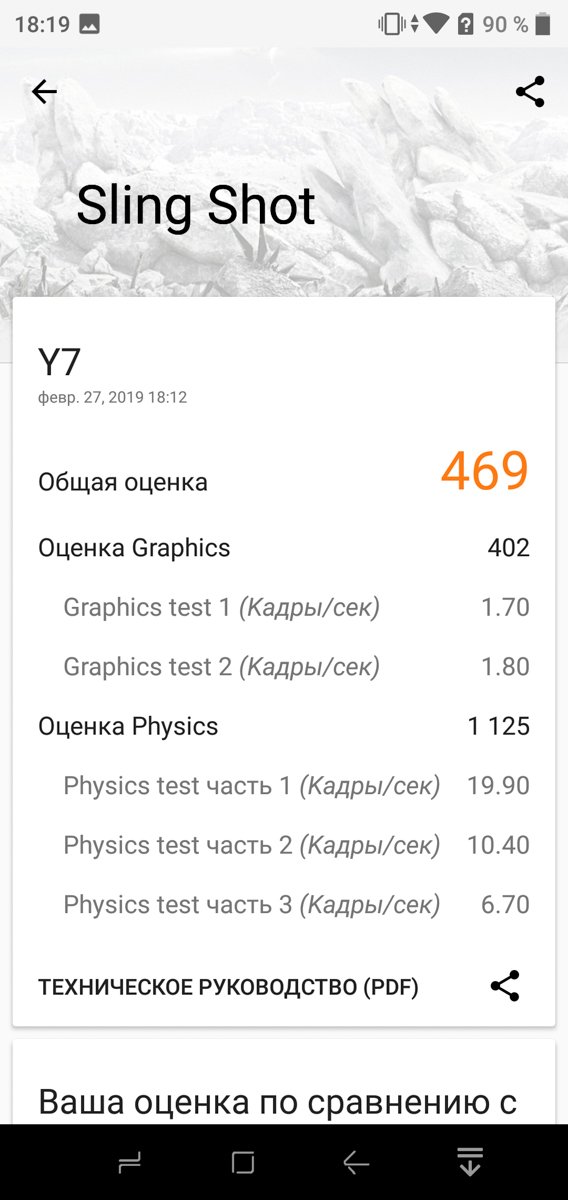Viewport: 568px width, 1200px height.
Task: Tap the system home button
Action: pos(243,1162)
